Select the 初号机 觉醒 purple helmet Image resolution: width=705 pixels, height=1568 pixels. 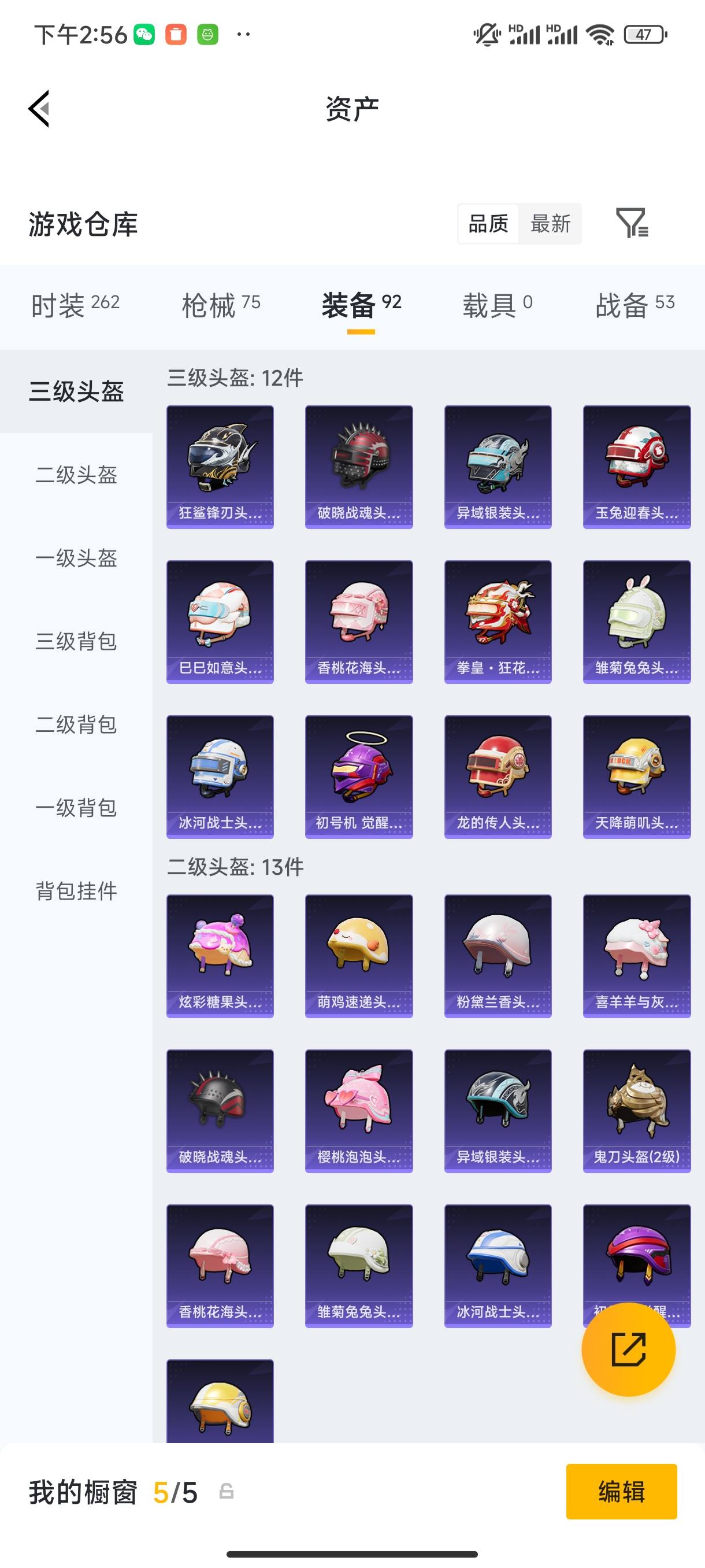tap(359, 776)
